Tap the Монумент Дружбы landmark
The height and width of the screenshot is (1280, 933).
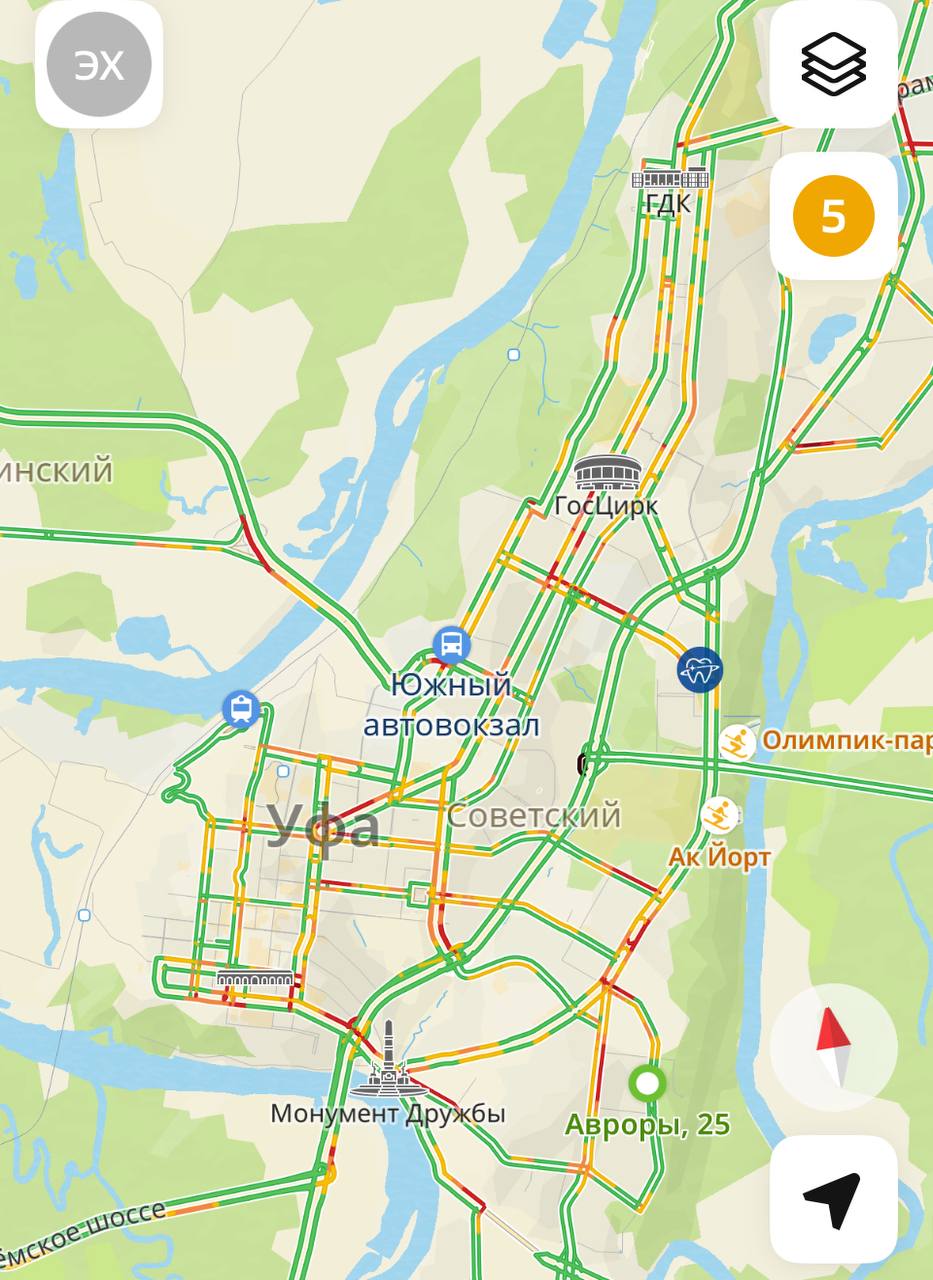[x=389, y=1065]
